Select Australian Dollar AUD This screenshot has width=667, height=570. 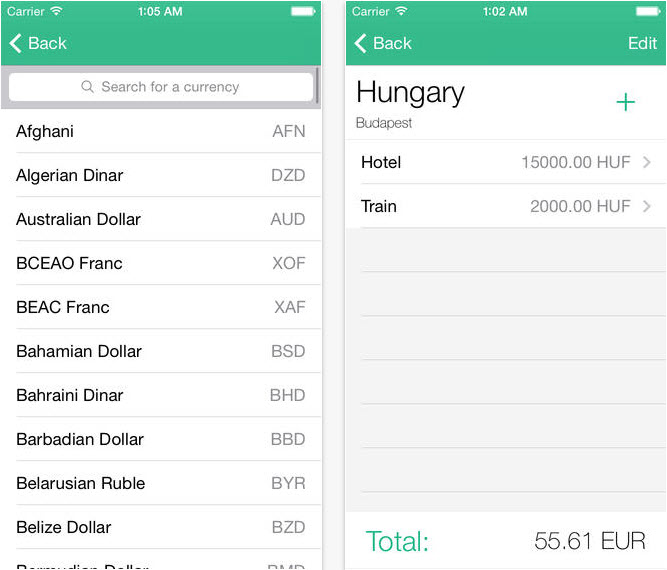pos(160,219)
